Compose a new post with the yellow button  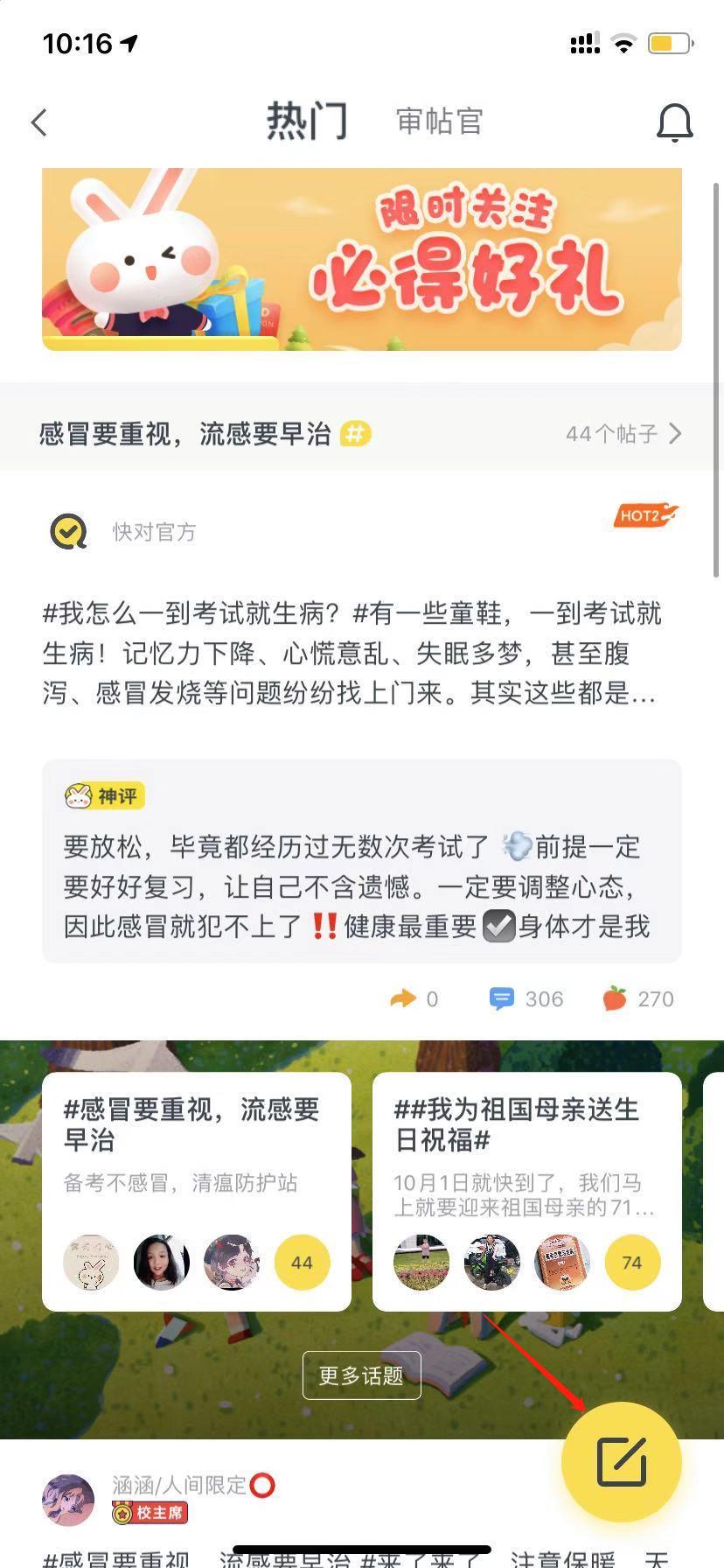pyautogui.click(x=621, y=1460)
